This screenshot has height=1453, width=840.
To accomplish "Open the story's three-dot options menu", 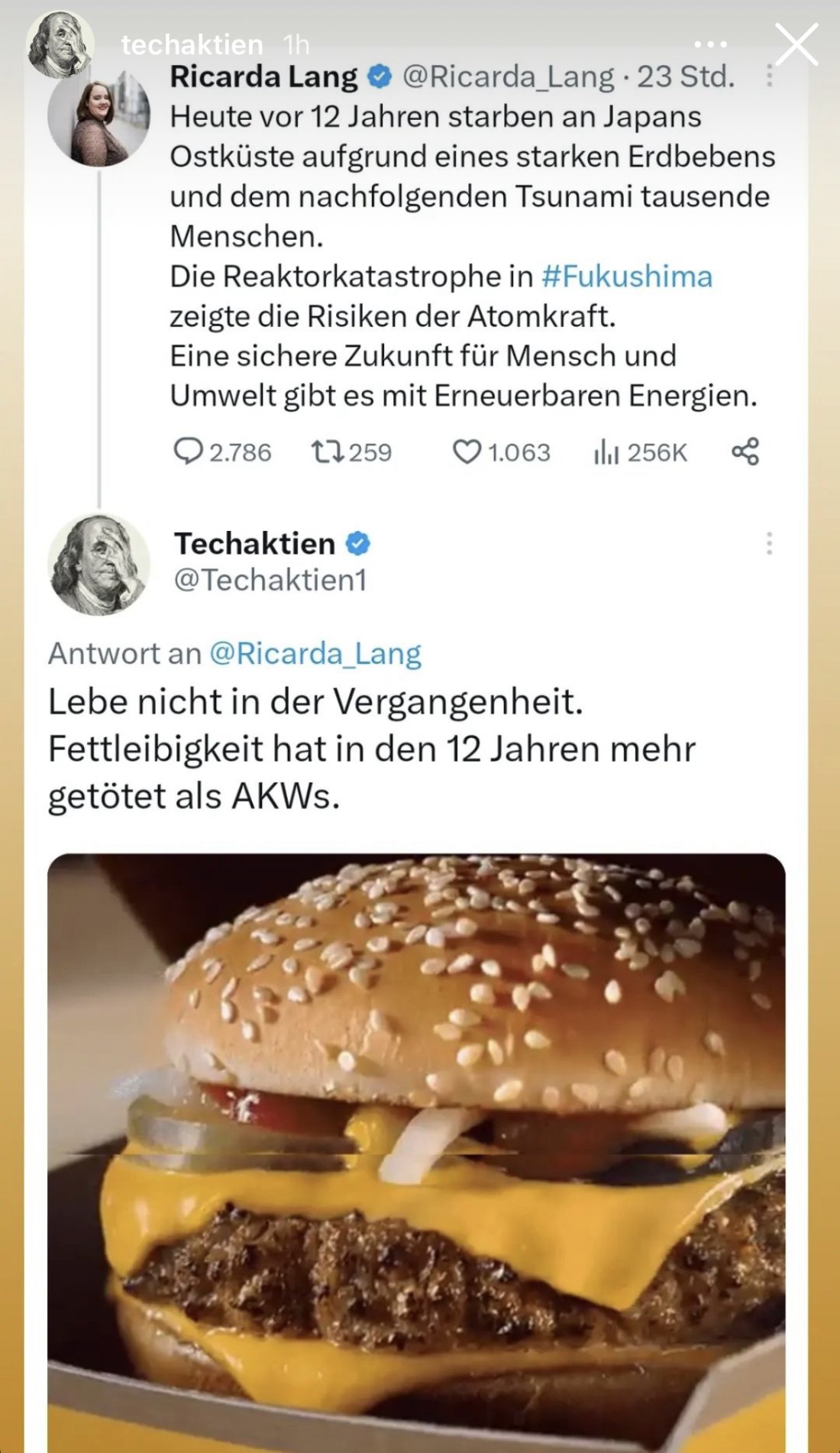I will (711, 45).
